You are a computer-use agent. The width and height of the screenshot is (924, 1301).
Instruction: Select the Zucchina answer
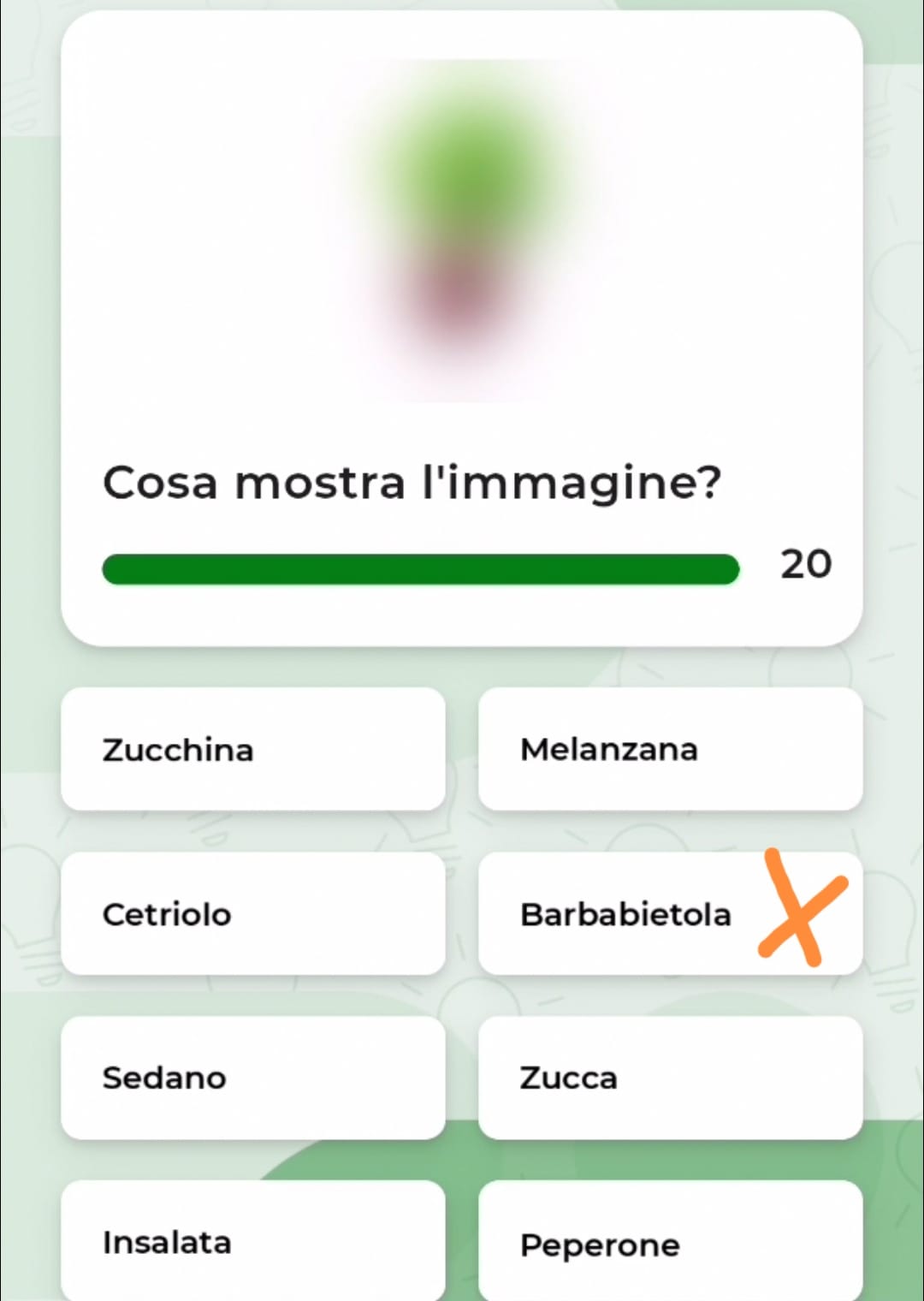tap(252, 749)
